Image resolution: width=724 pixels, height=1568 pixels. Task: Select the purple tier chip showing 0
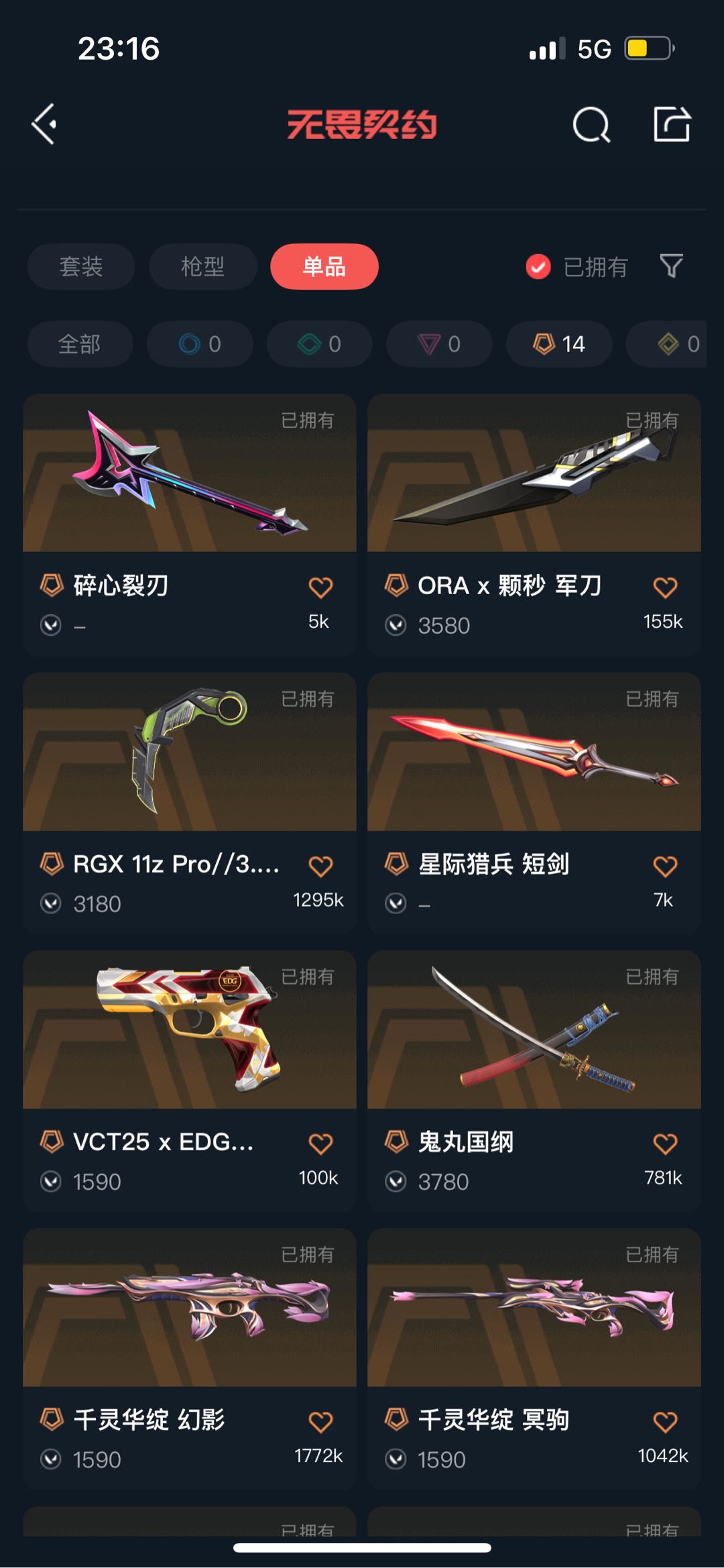point(439,344)
